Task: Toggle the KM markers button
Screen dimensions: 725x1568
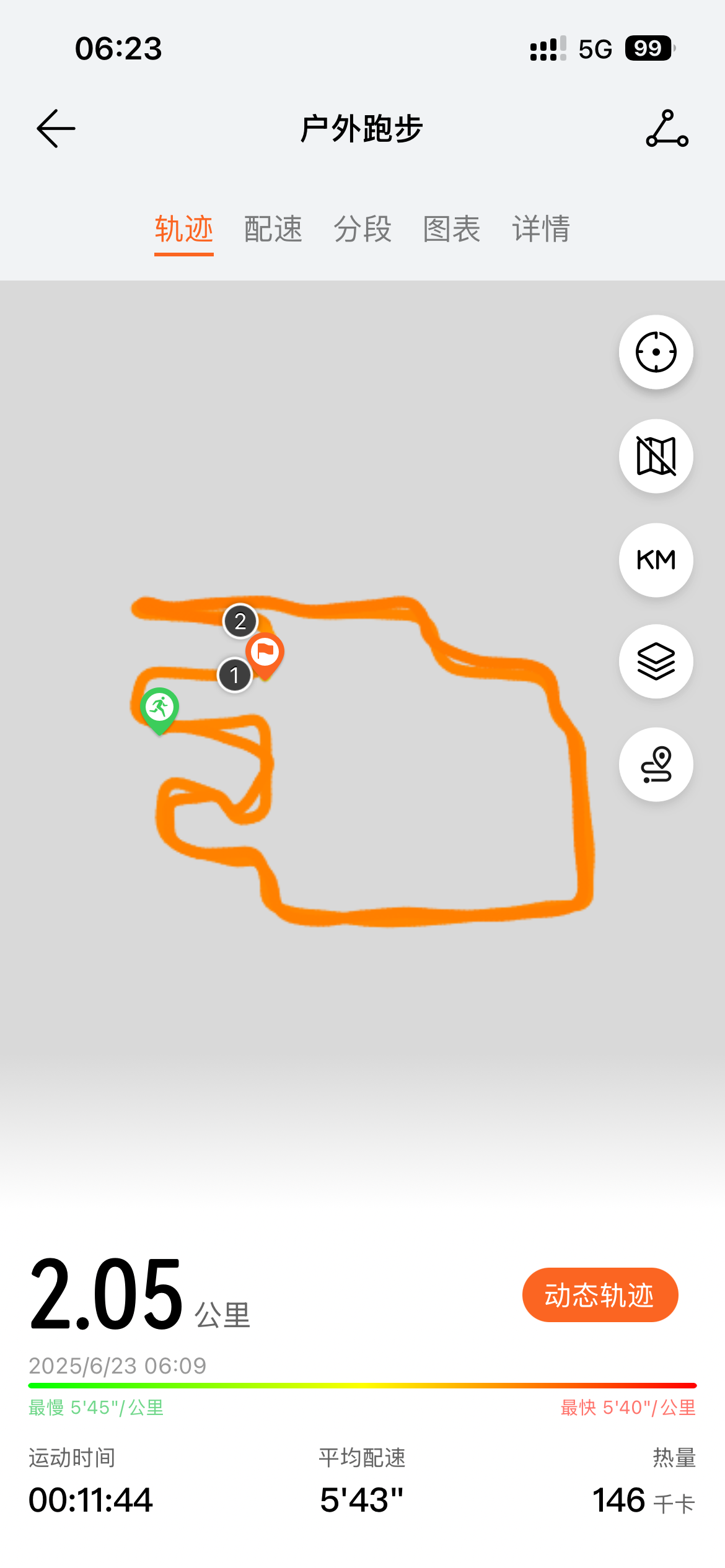Action: 656,560
